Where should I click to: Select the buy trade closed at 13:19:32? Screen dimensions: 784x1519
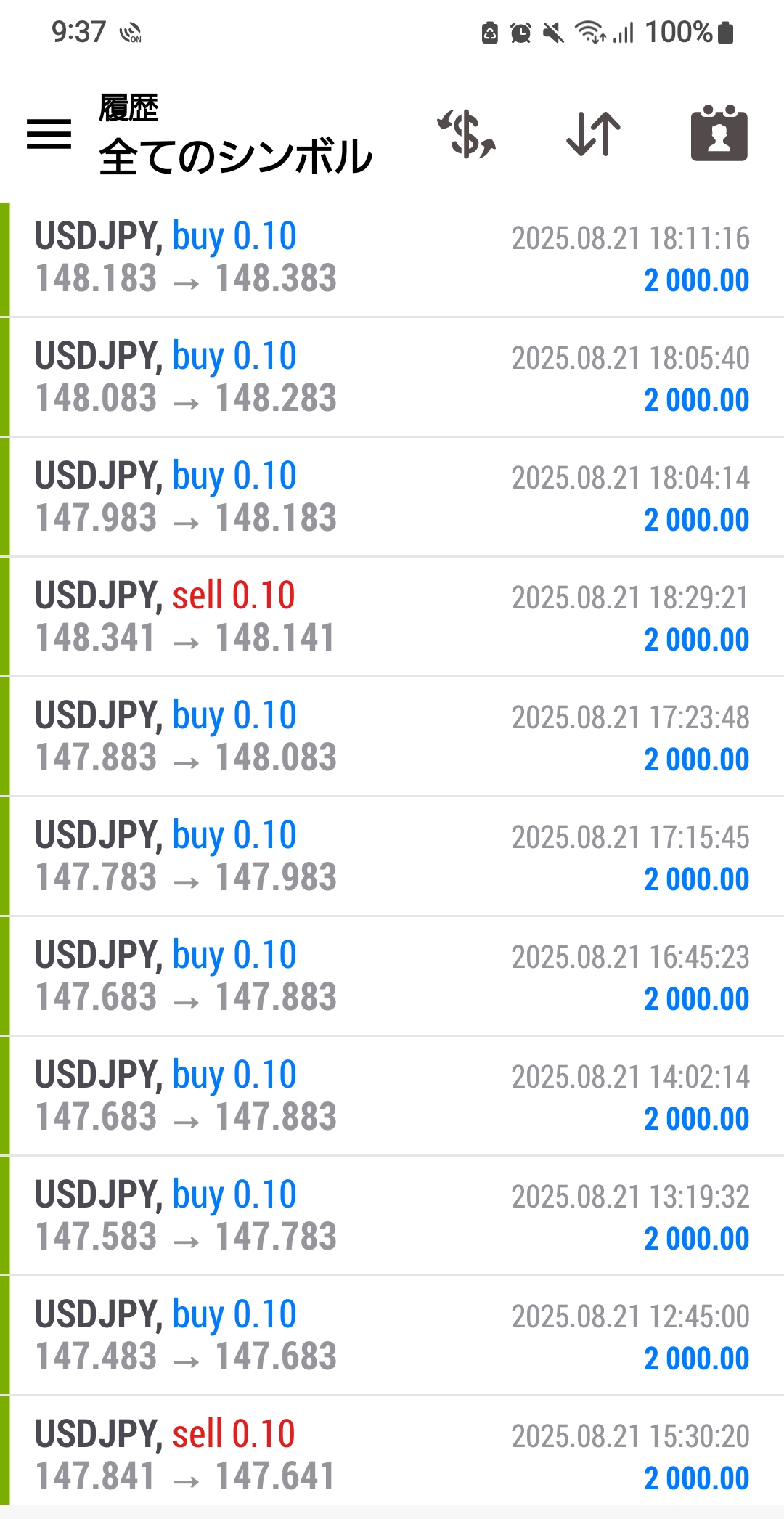[x=392, y=1216]
